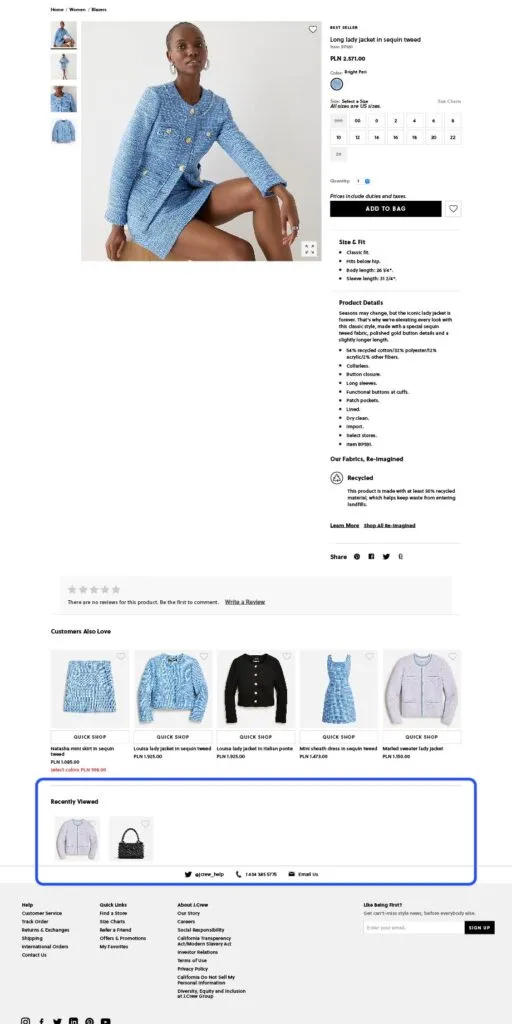
Task: Choose size 4
Action: click(x=414, y=121)
